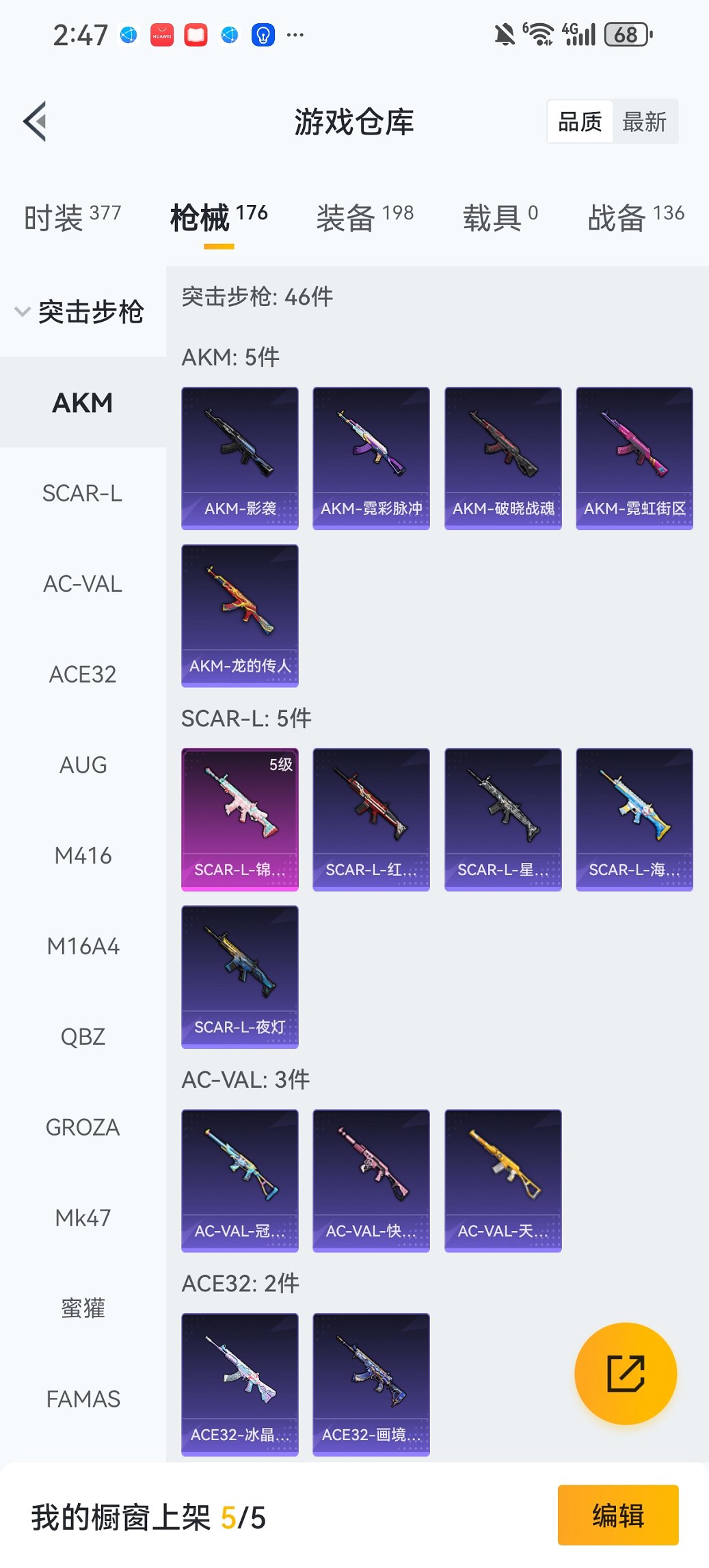Open the AC-VAL-天 skin
The image size is (709, 1568).
pos(503,1180)
